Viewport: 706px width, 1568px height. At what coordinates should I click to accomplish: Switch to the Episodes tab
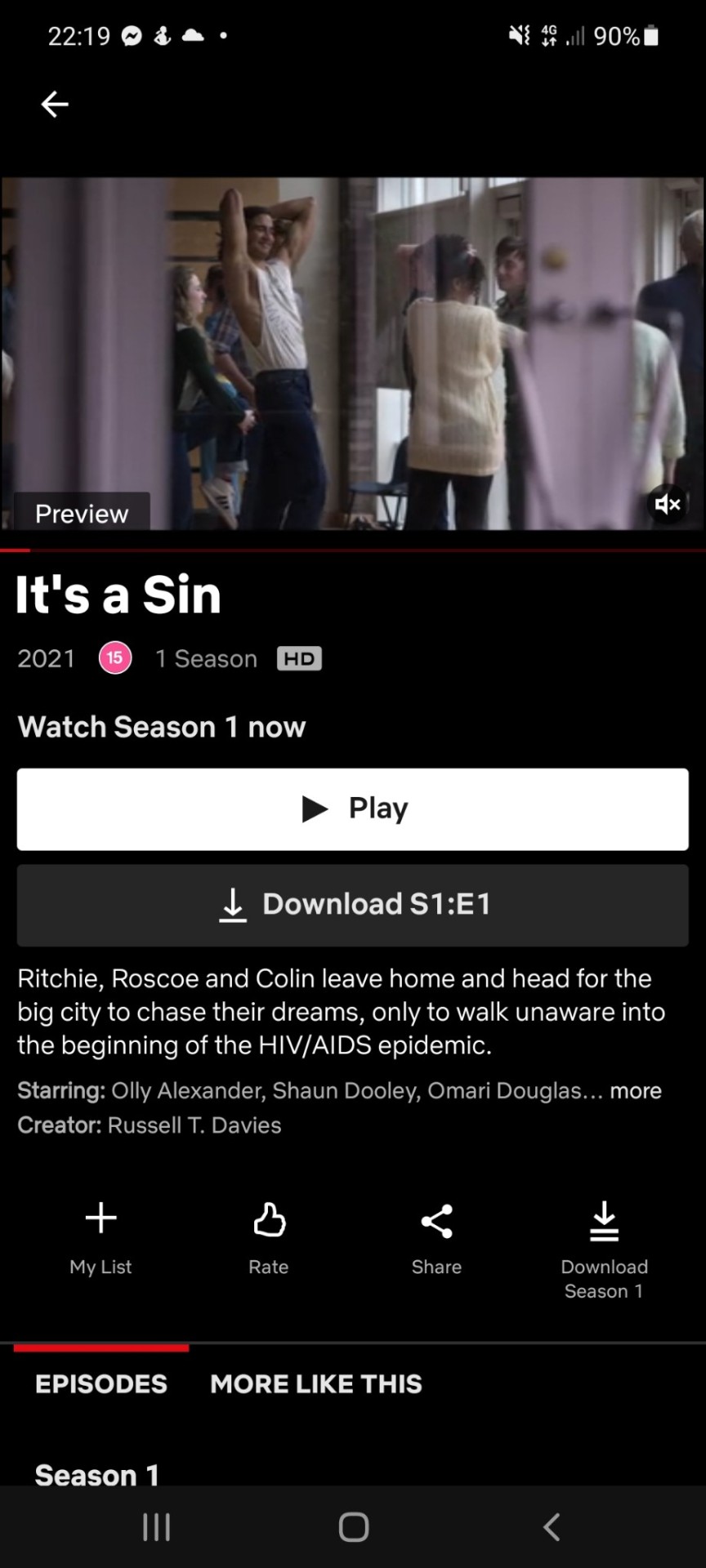[101, 1383]
